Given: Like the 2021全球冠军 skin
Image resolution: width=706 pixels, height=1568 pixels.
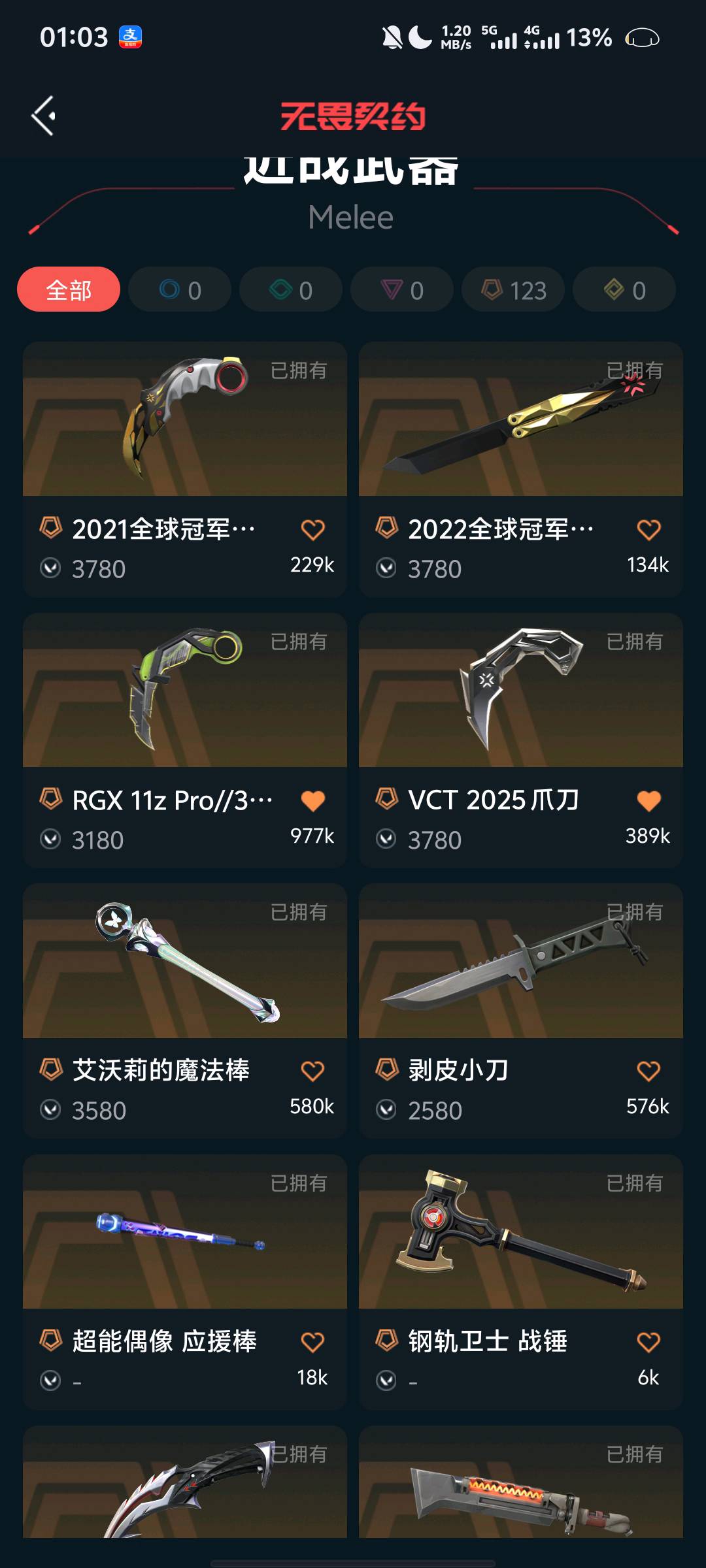Looking at the screenshot, I should (312, 530).
